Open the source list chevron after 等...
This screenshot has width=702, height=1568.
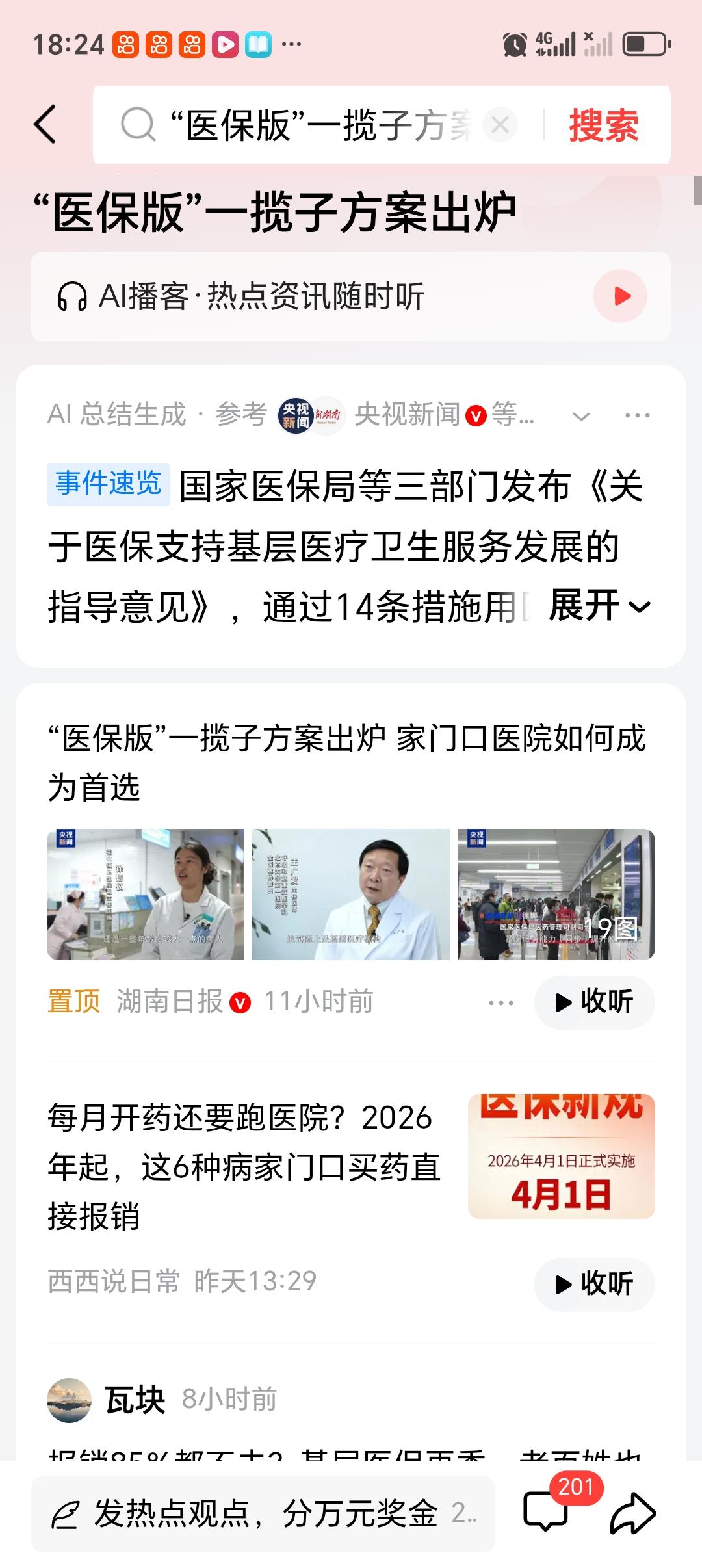click(582, 414)
